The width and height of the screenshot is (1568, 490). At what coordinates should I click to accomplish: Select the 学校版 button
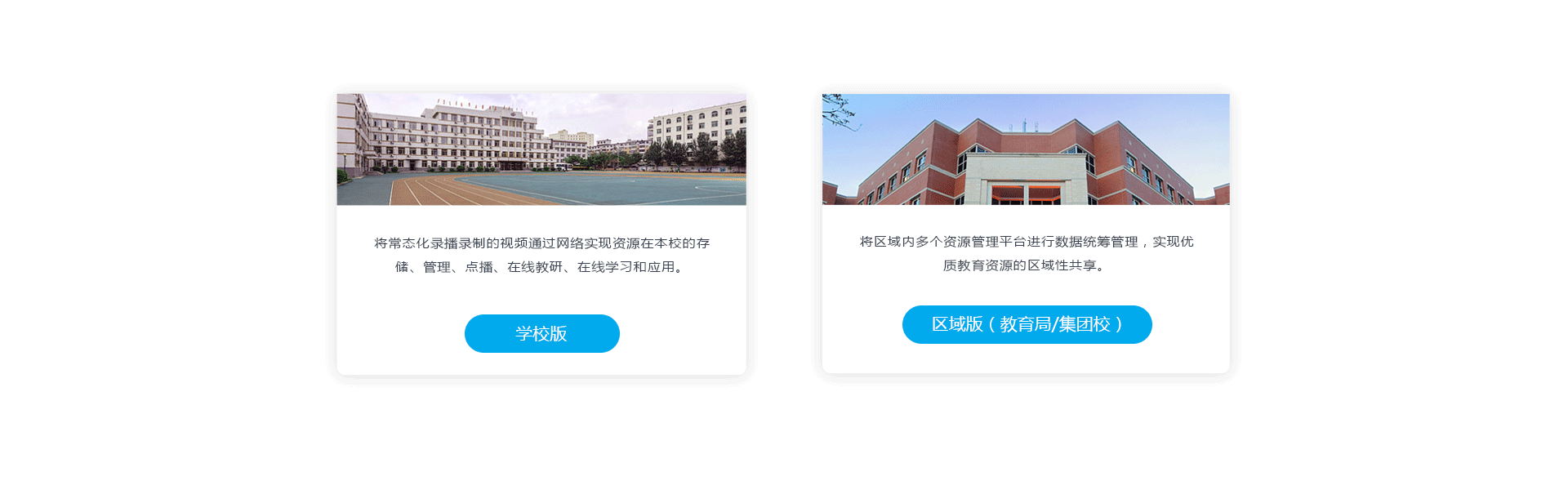coord(541,333)
